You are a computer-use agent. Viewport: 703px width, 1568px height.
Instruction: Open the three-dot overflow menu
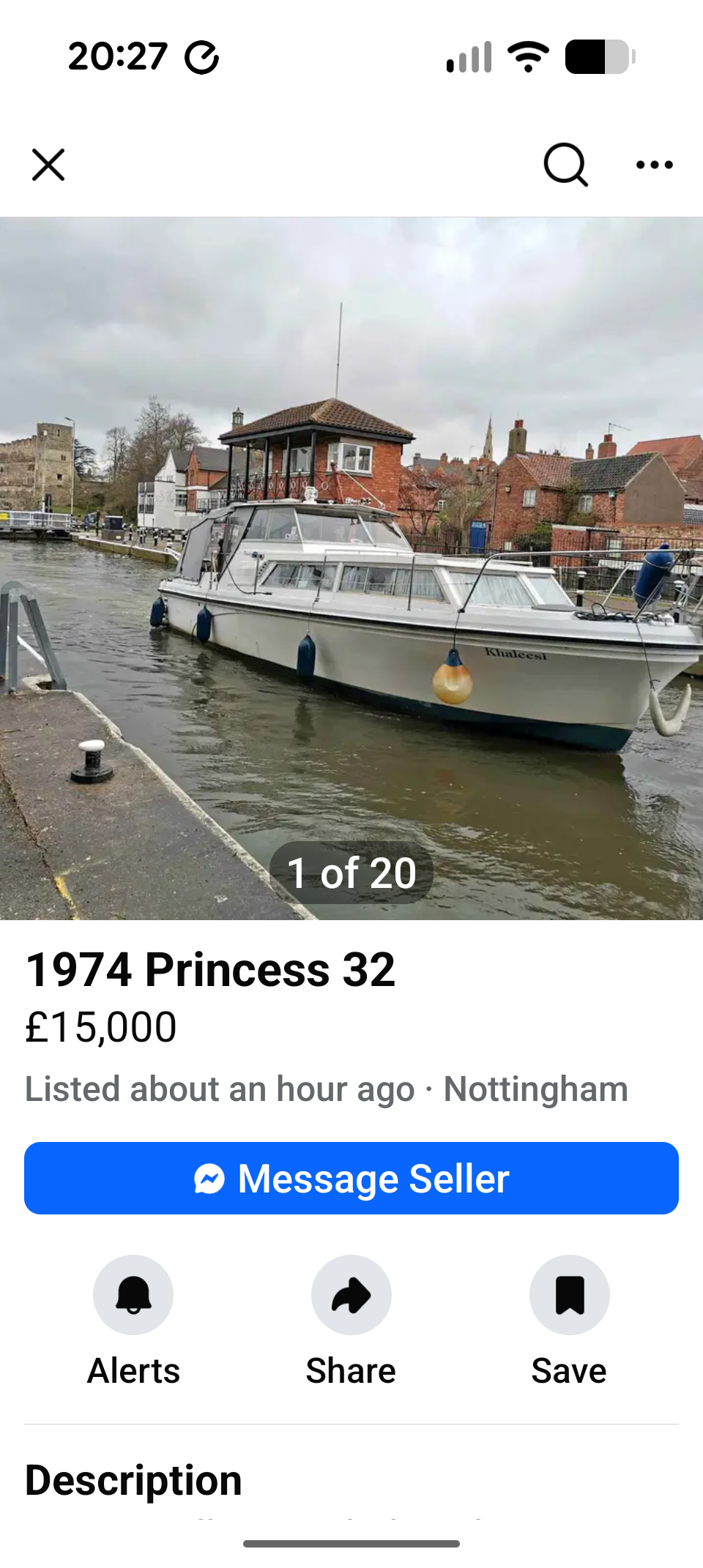point(654,165)
